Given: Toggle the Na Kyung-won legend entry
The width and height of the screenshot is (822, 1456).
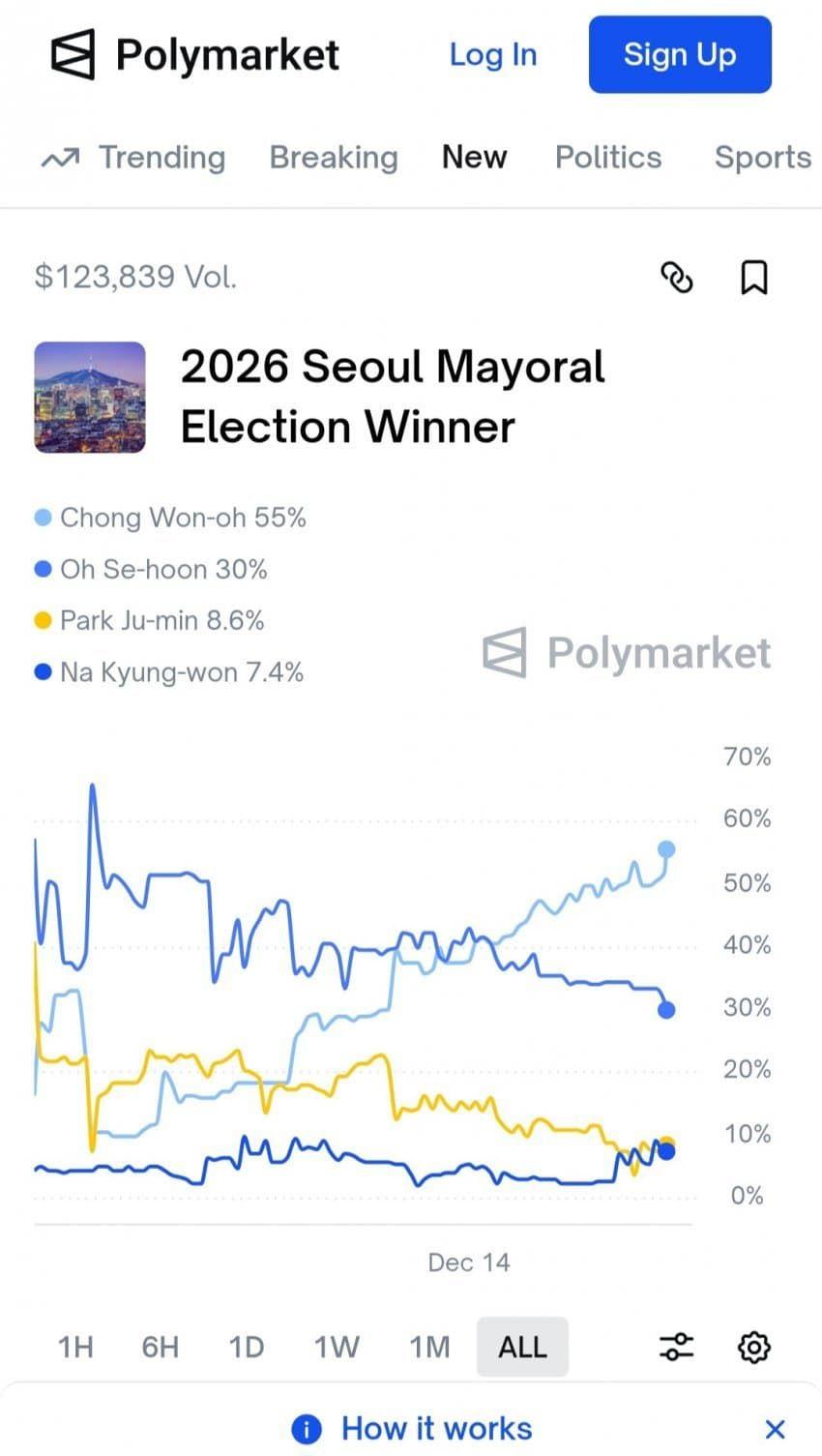Looking at the screenshot, I should 43,671.
